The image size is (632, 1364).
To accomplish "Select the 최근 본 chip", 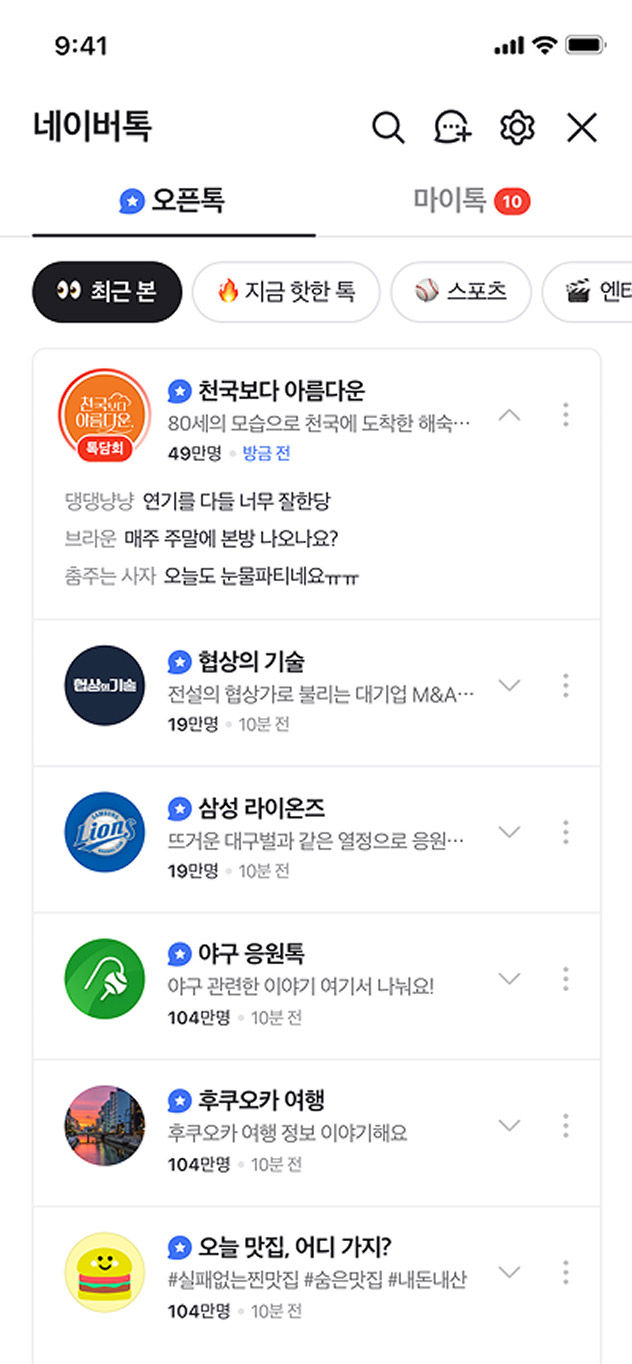I will click(107, 292).
